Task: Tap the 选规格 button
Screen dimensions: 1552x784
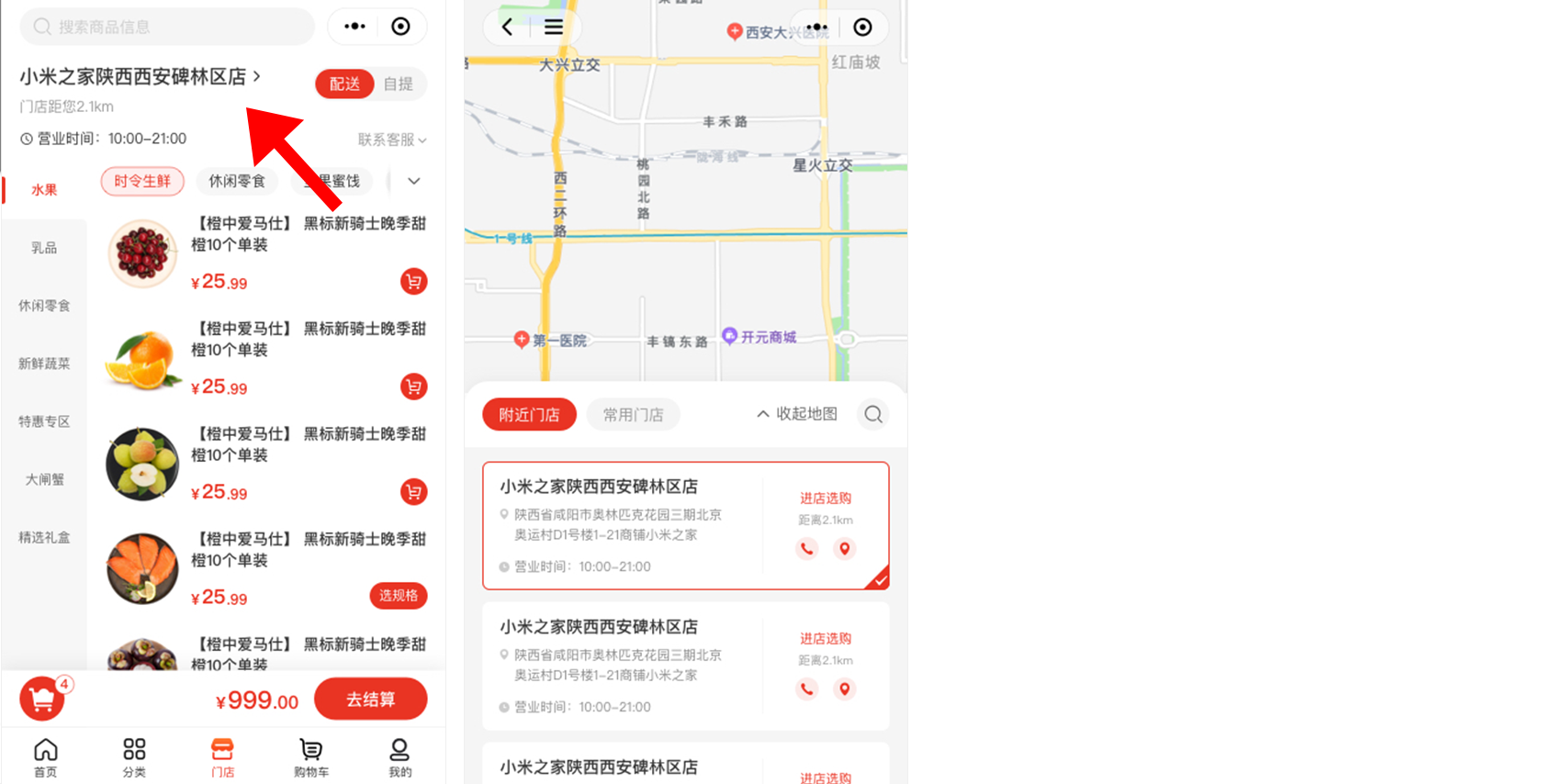Action: click(399, 595)
